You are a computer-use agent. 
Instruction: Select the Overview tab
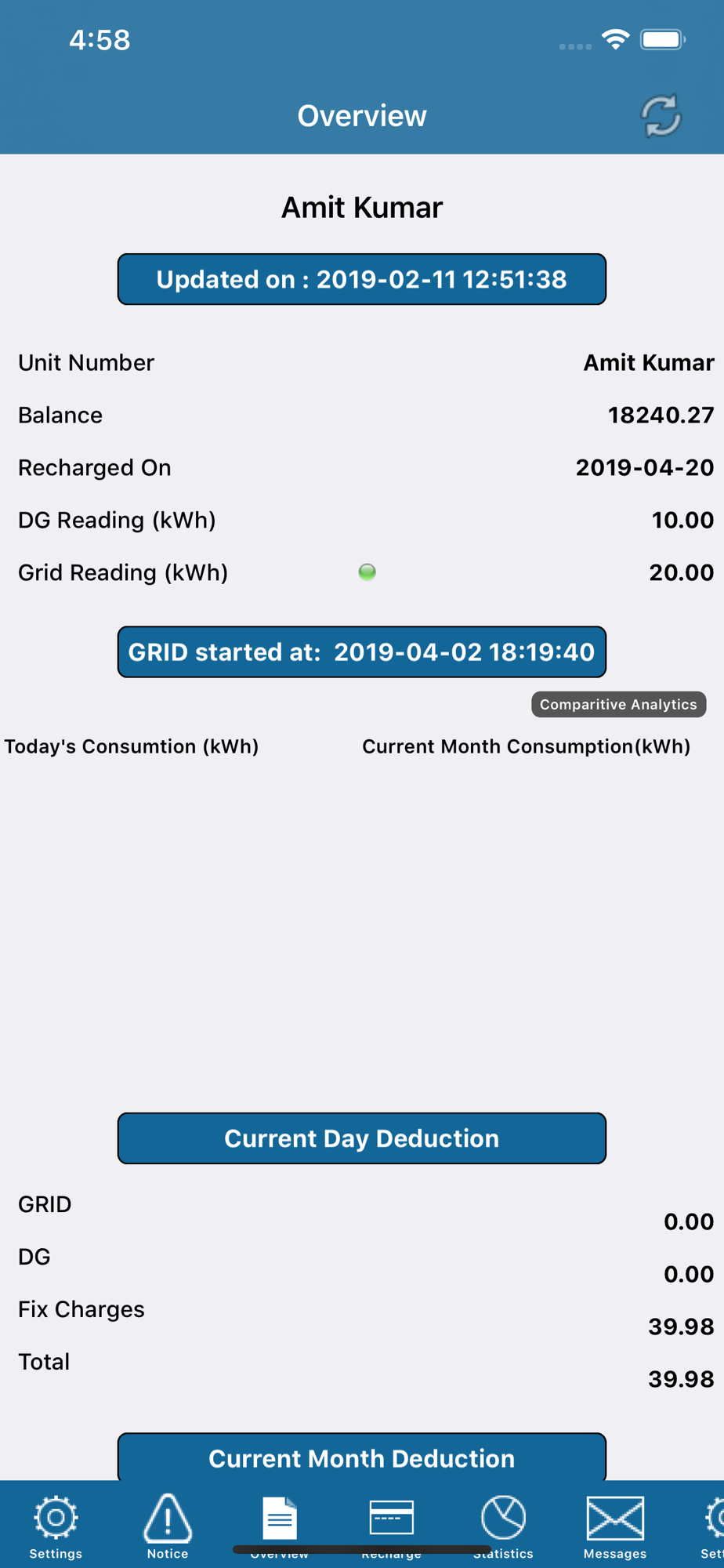(x=280, y=1526)
